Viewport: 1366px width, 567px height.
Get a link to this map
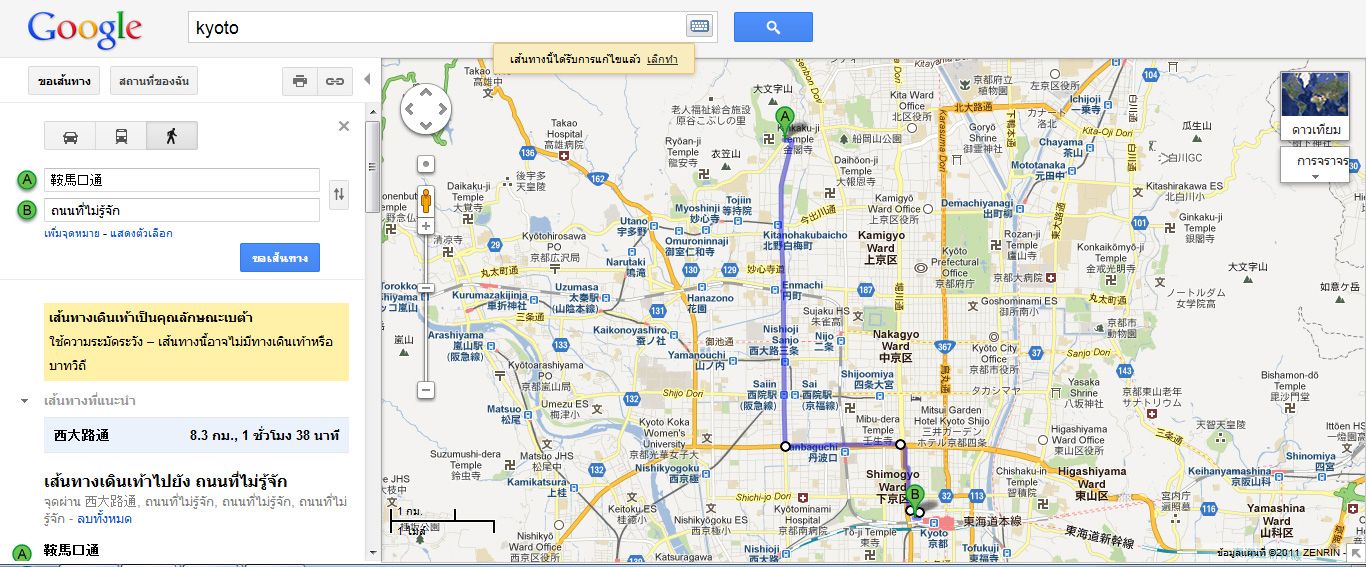coord(335,81)
